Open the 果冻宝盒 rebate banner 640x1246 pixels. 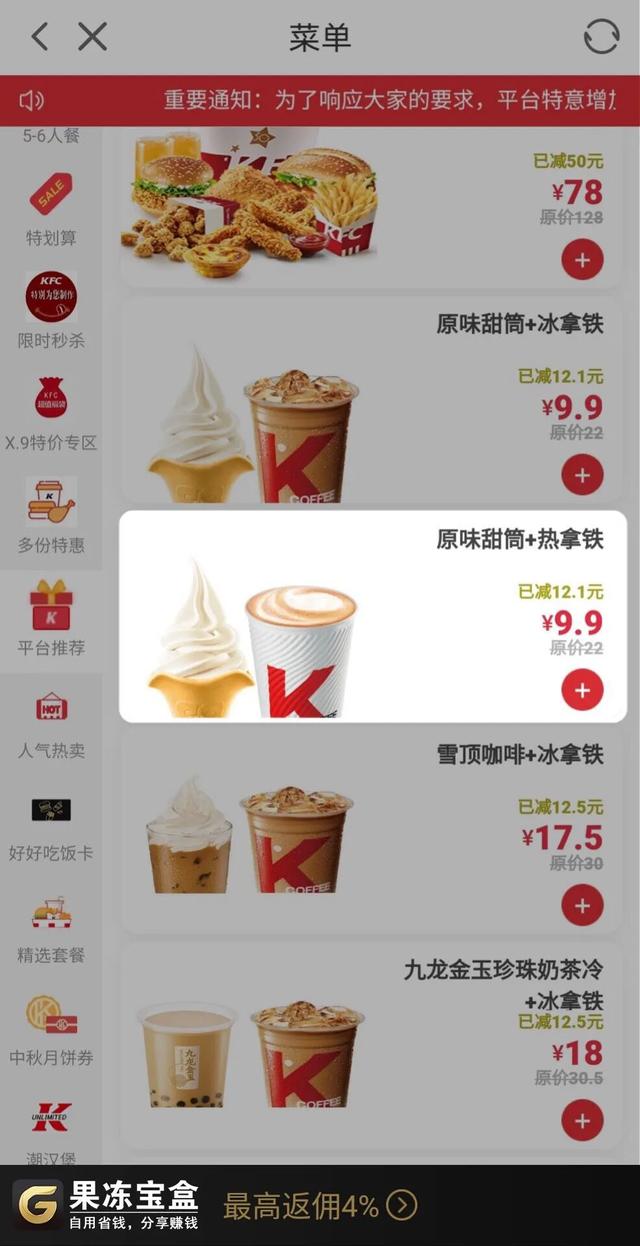point(320,1205)
